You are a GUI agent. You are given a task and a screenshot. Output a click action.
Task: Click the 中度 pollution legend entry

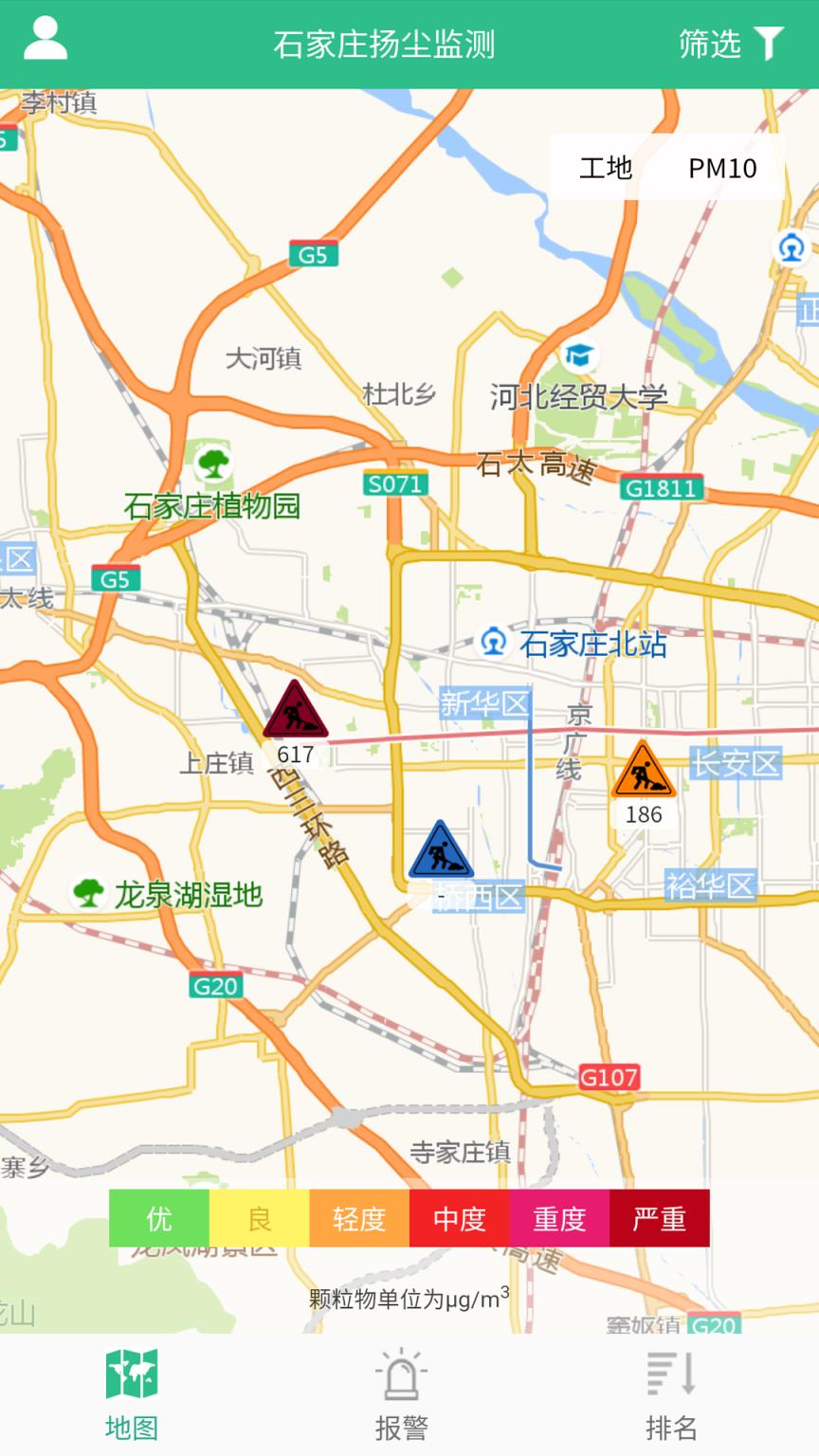(x=459, y=1220)
